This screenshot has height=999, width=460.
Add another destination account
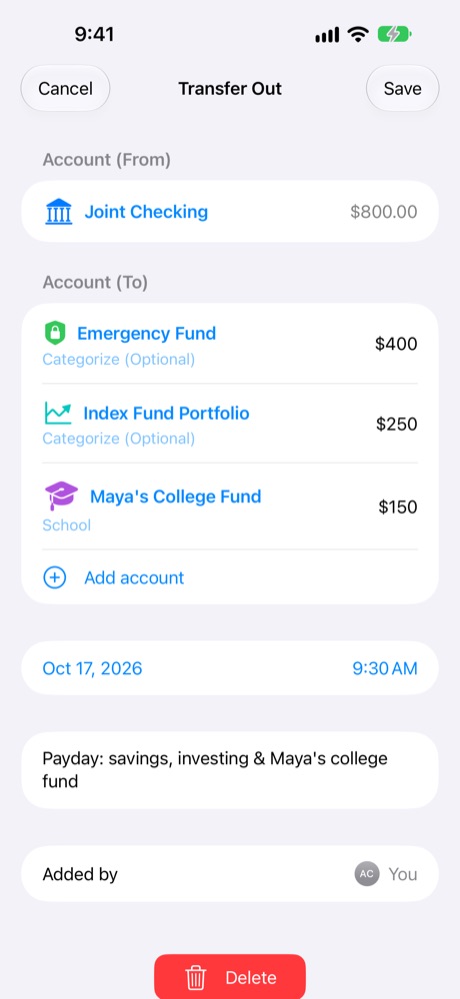134,578
